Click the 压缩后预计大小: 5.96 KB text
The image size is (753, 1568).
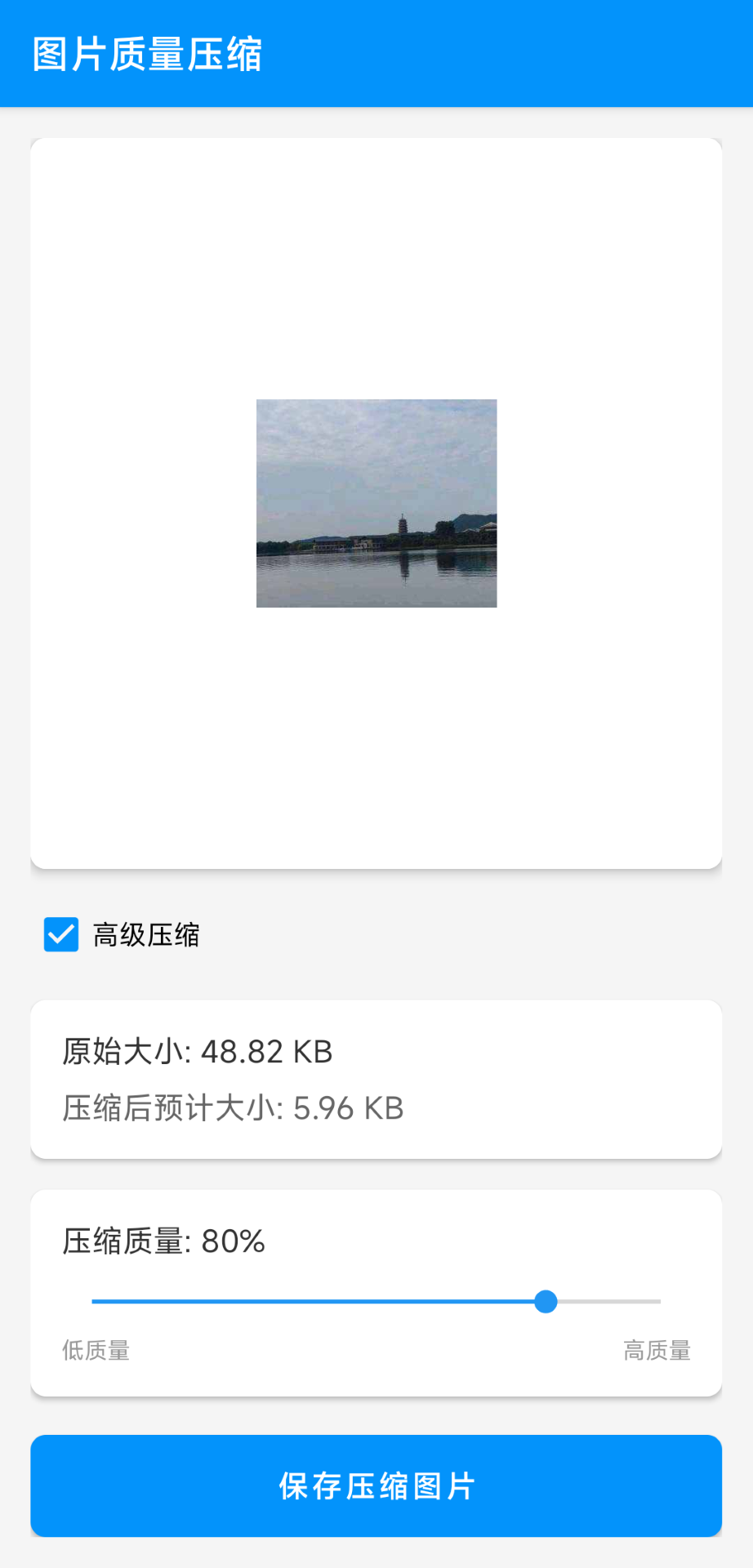click(x=233, y=1108)
